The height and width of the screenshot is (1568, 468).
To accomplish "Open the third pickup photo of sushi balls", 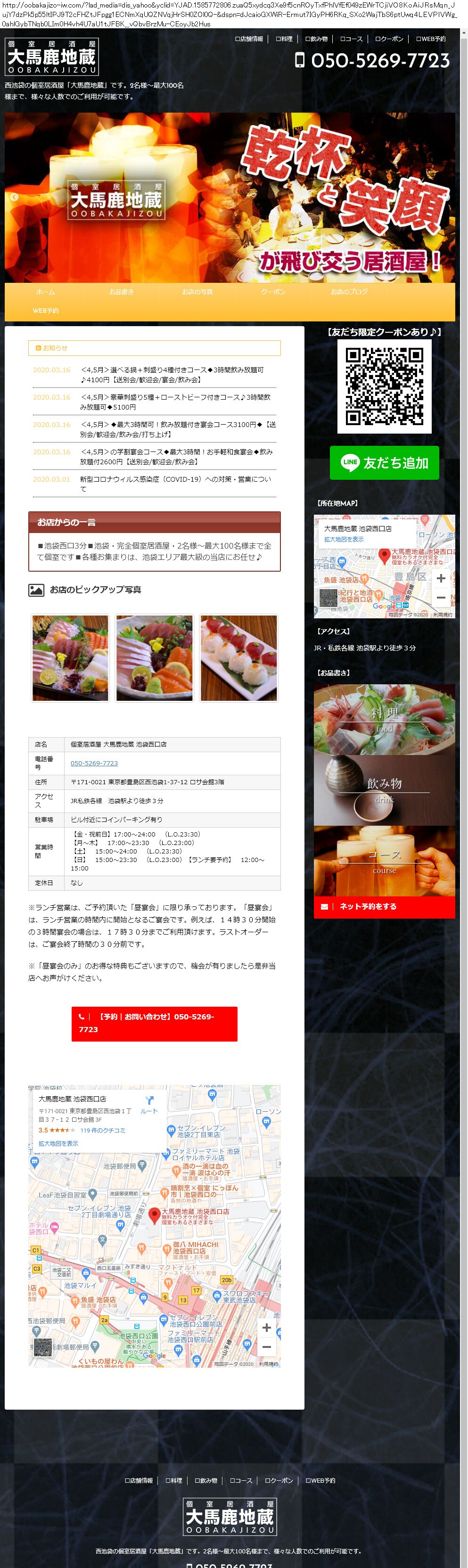I will (238, 657).
